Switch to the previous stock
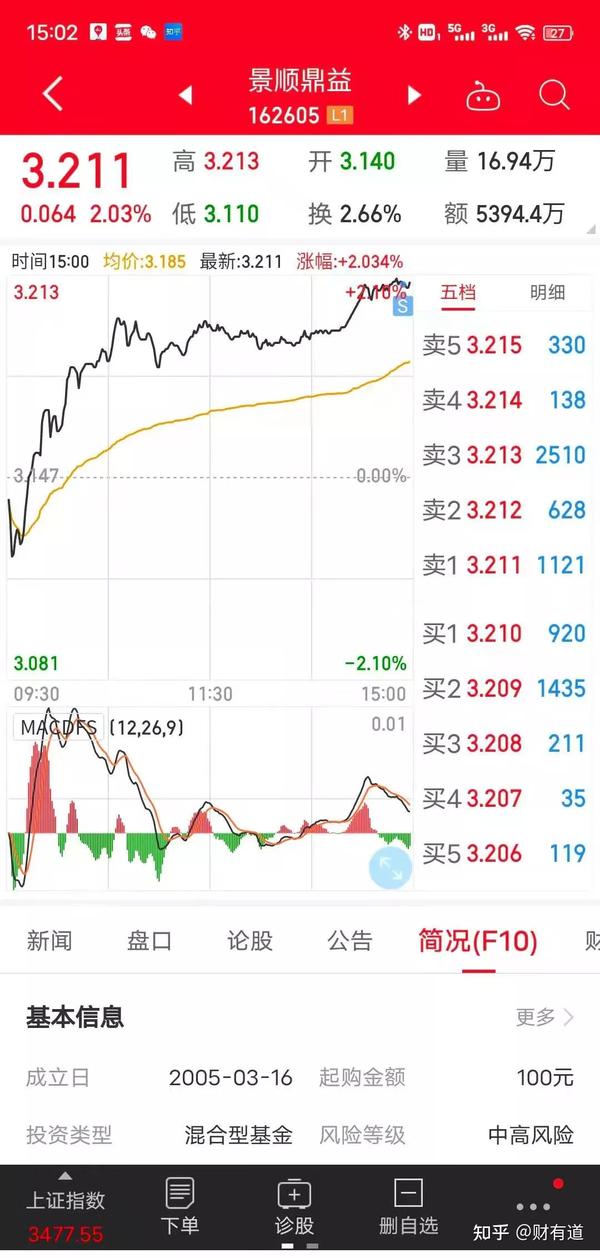This screenshot has height=1258, width=600. click(185, 95)
